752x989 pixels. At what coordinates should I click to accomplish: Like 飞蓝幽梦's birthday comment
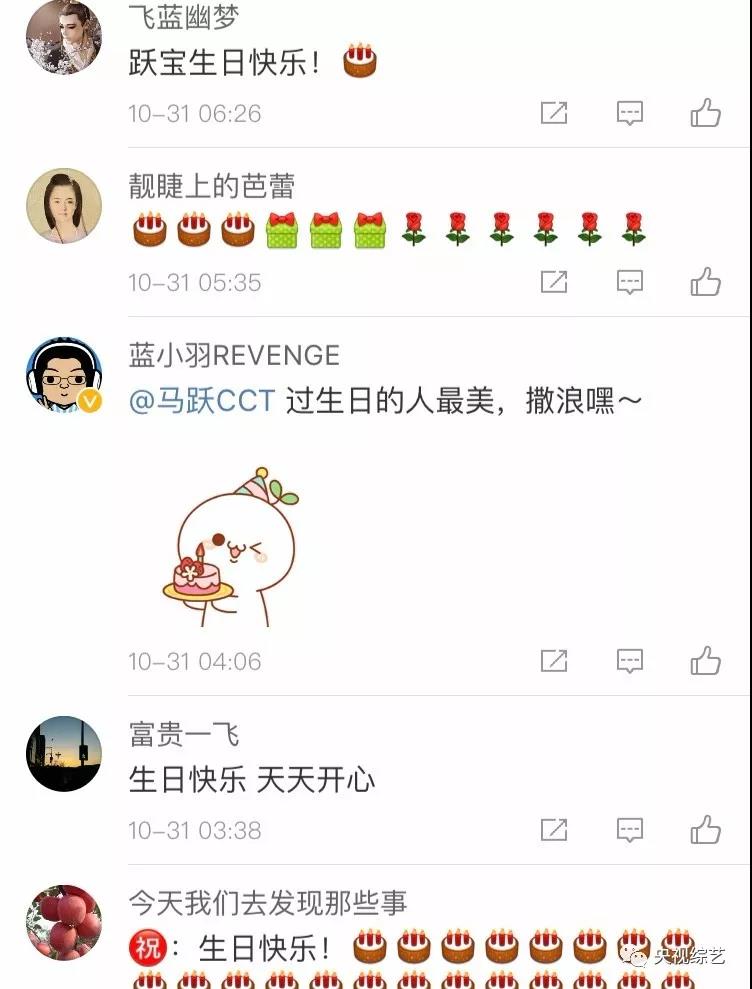coord(705,113)
